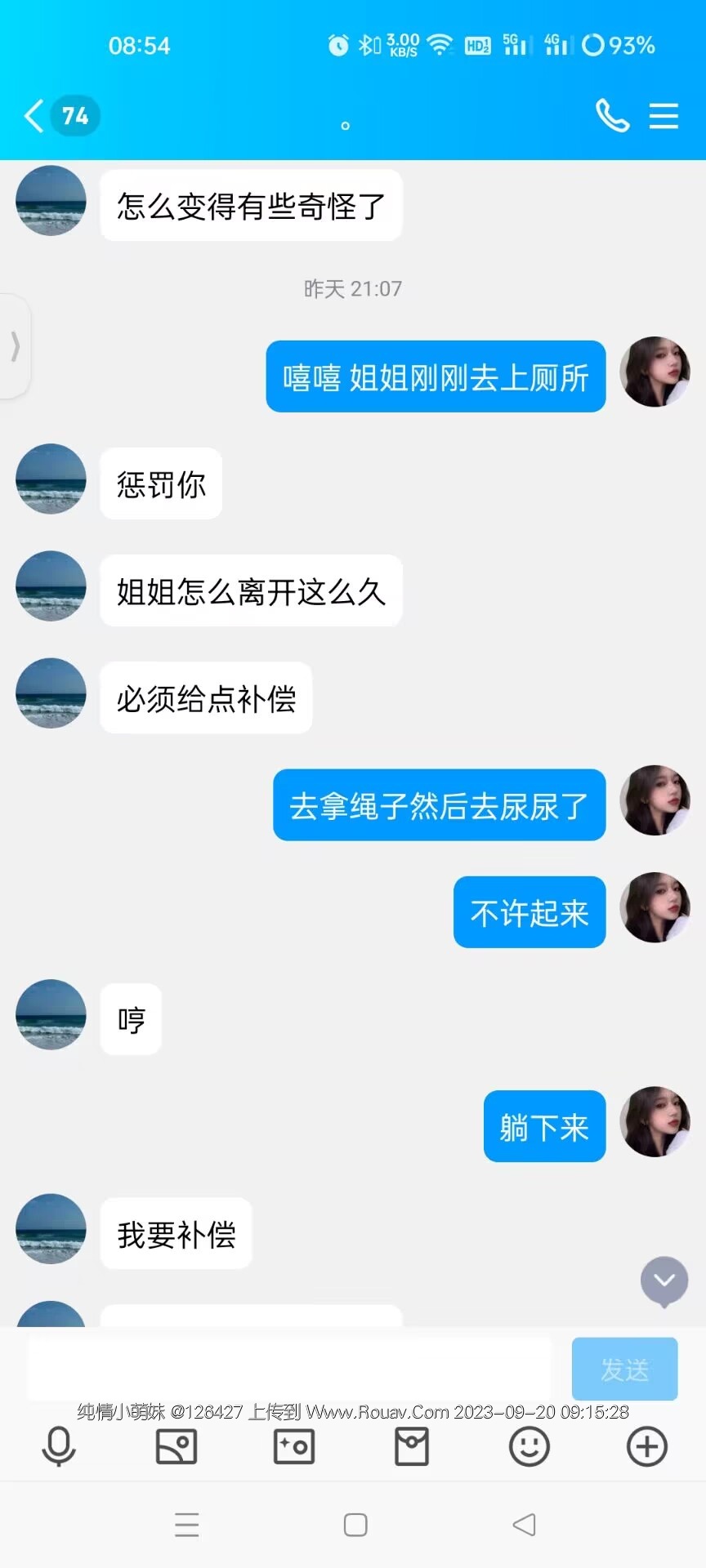Tap the system home button
The height and width of the screenshot is (1568, 706).
tap(355, 1525)
